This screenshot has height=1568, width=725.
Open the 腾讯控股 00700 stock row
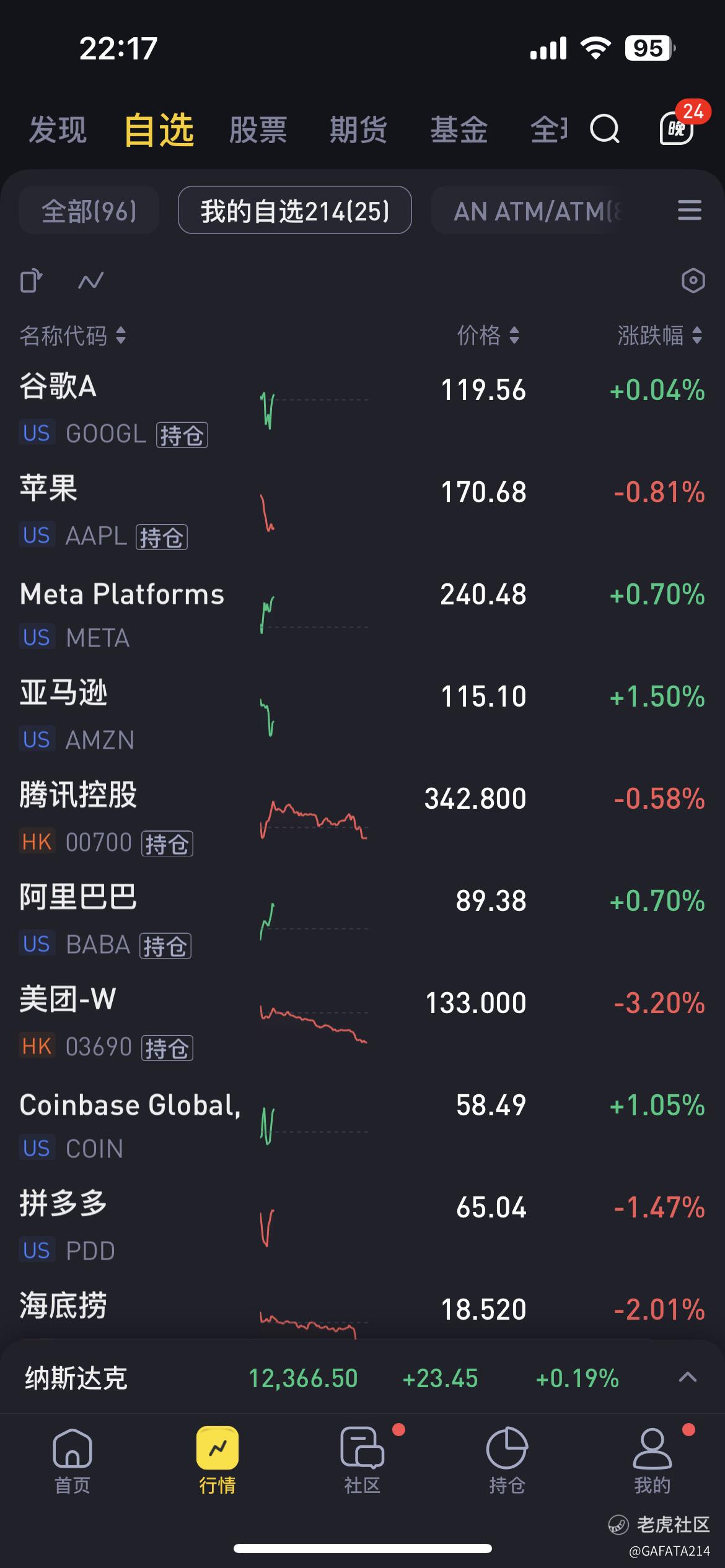coord(362,817)
